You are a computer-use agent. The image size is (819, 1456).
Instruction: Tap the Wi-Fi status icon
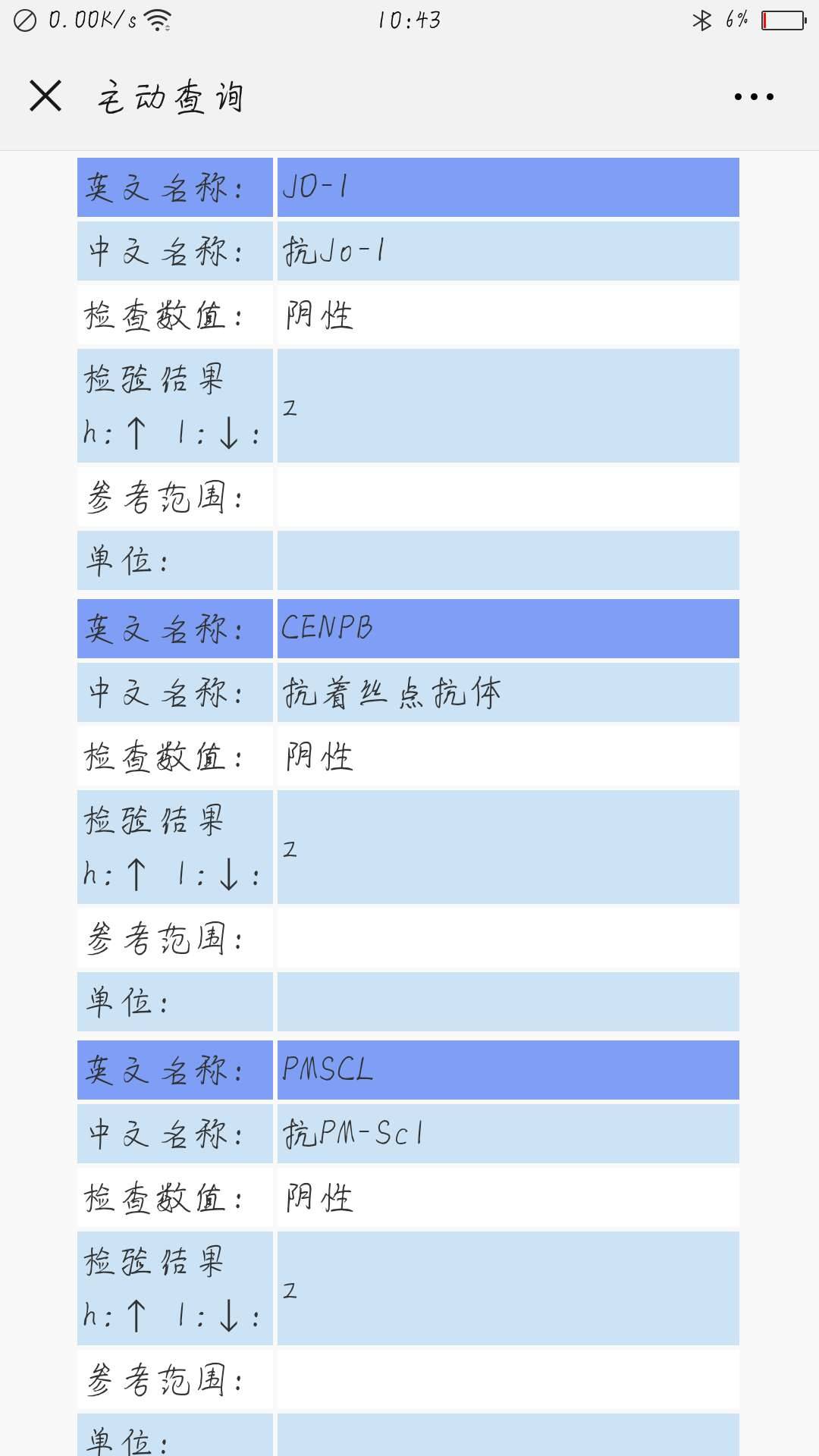point(158,21)
